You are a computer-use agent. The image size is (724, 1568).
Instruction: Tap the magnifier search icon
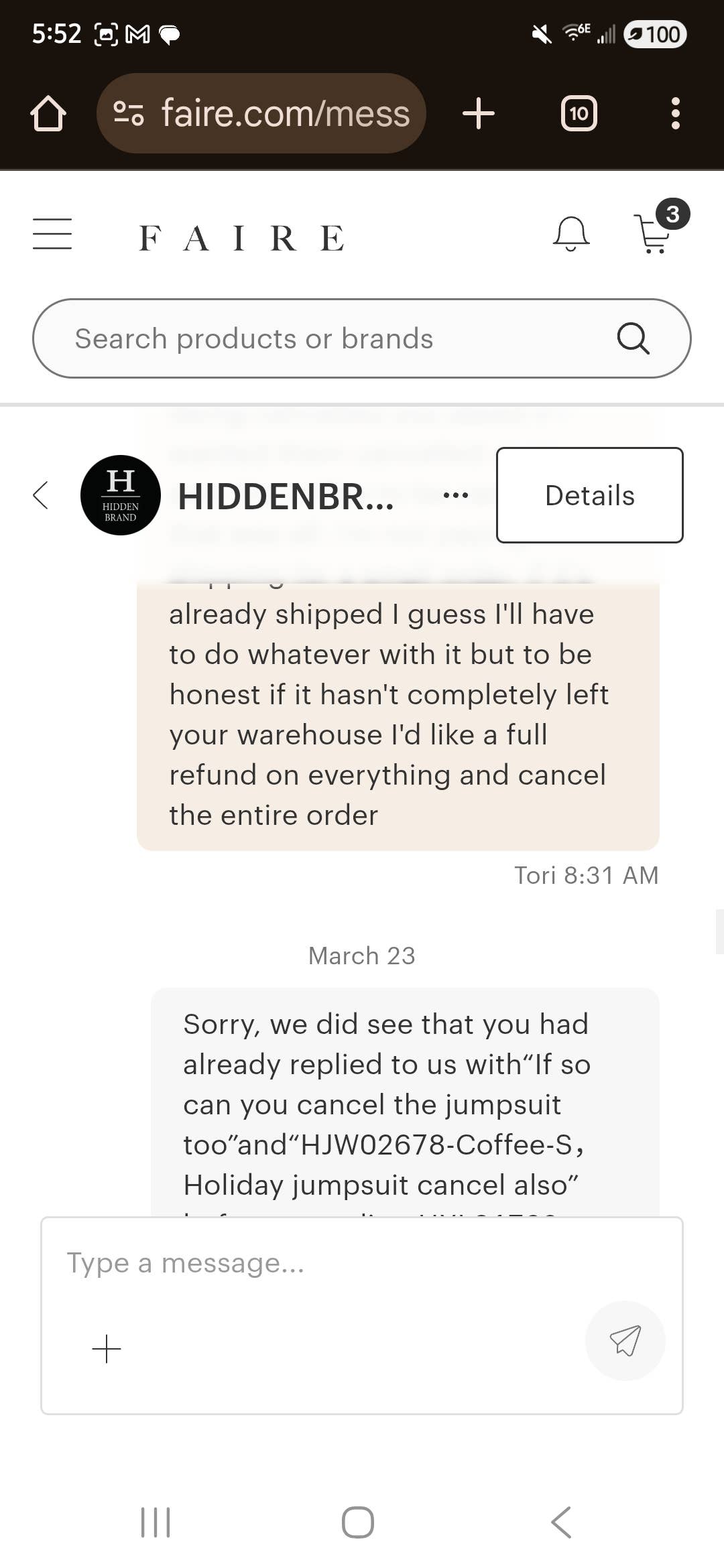(633, 338)
